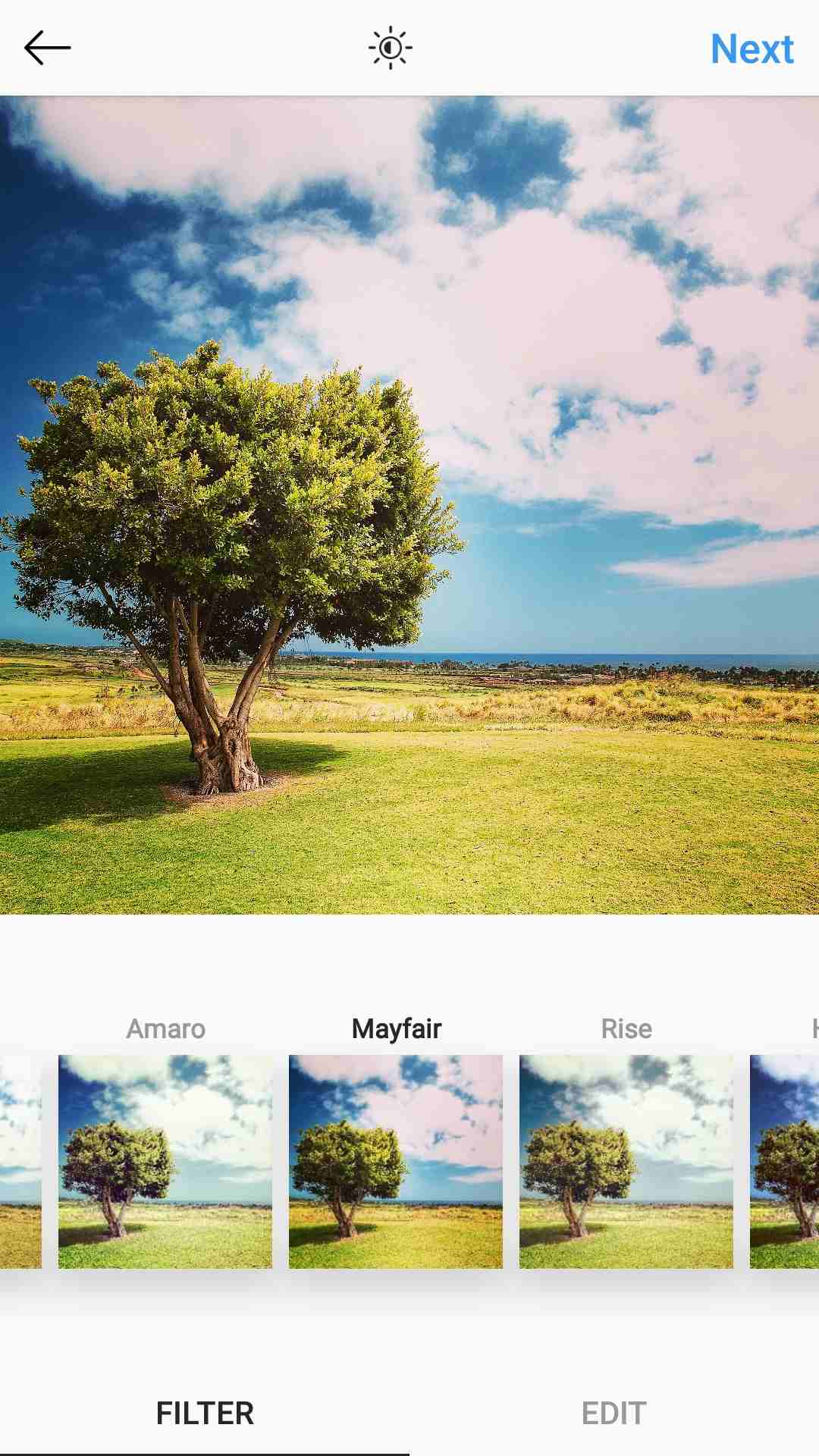Go back using the arrow icon

[47, 48]
